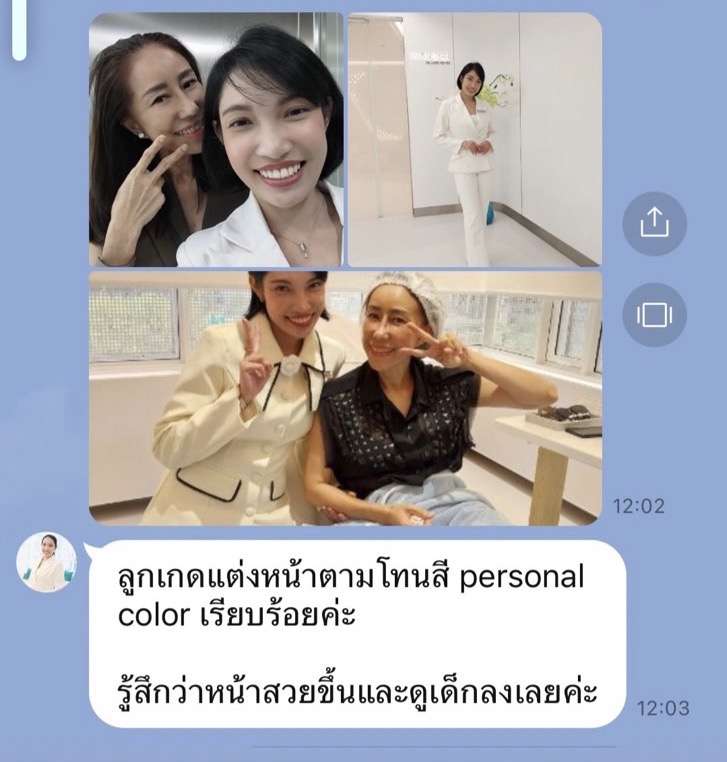Open the album view icon
Image resolution: width=727 pixels, height=762 pixels.
[x=654, y=316]
